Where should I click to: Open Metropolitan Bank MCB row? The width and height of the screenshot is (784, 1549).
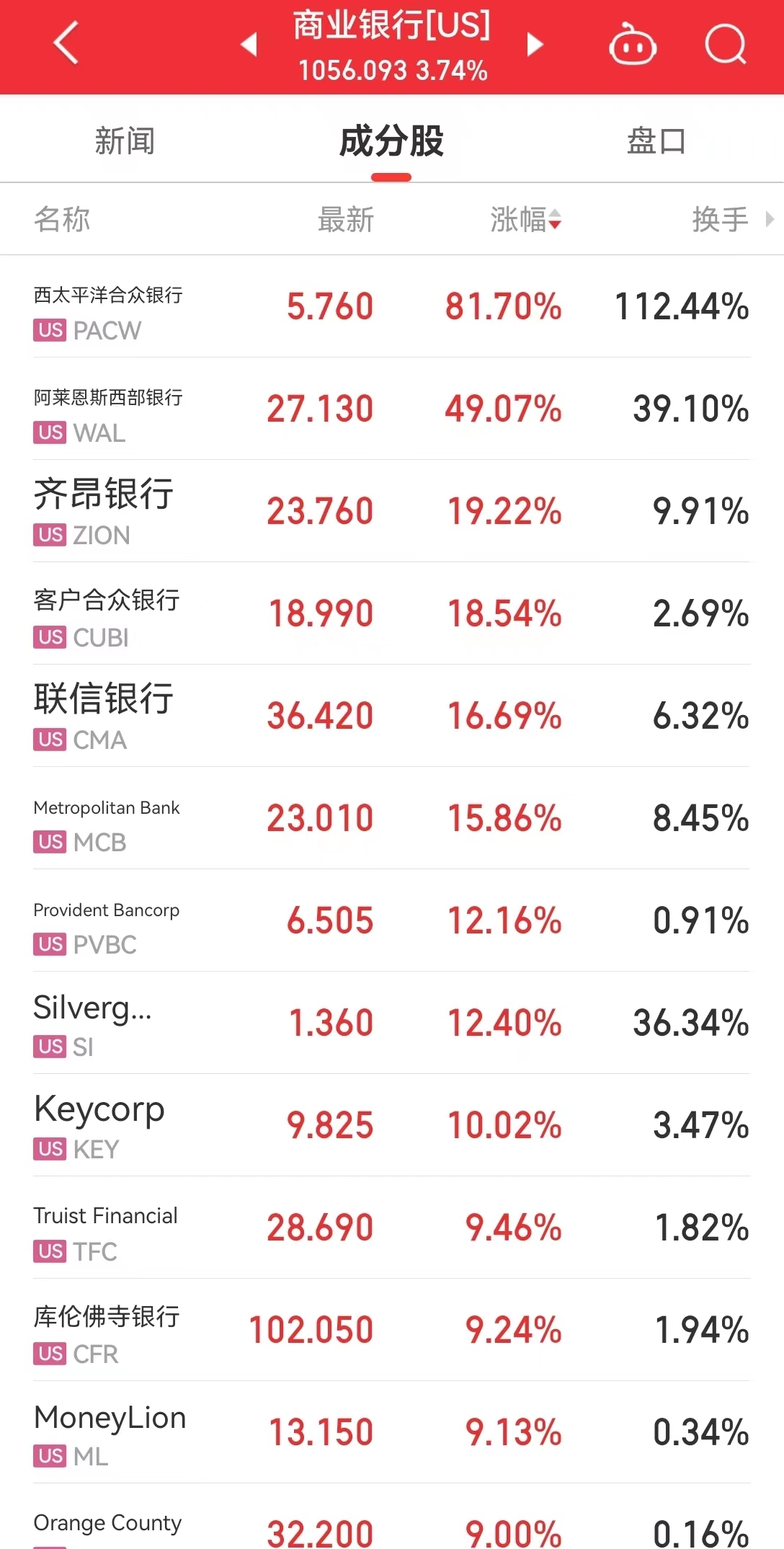coord(392,818)
